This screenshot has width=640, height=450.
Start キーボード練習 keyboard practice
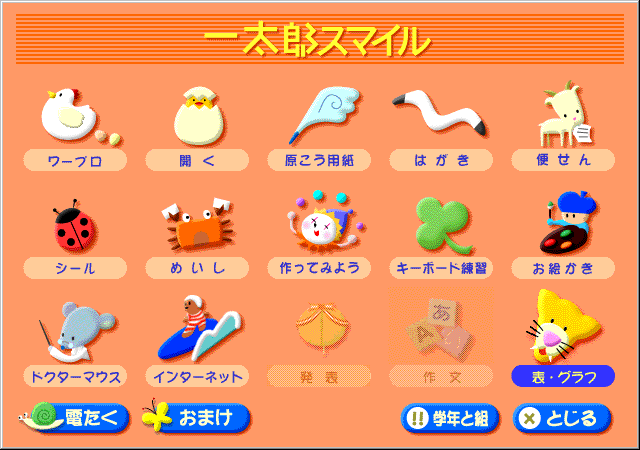(x=441, y=268)
